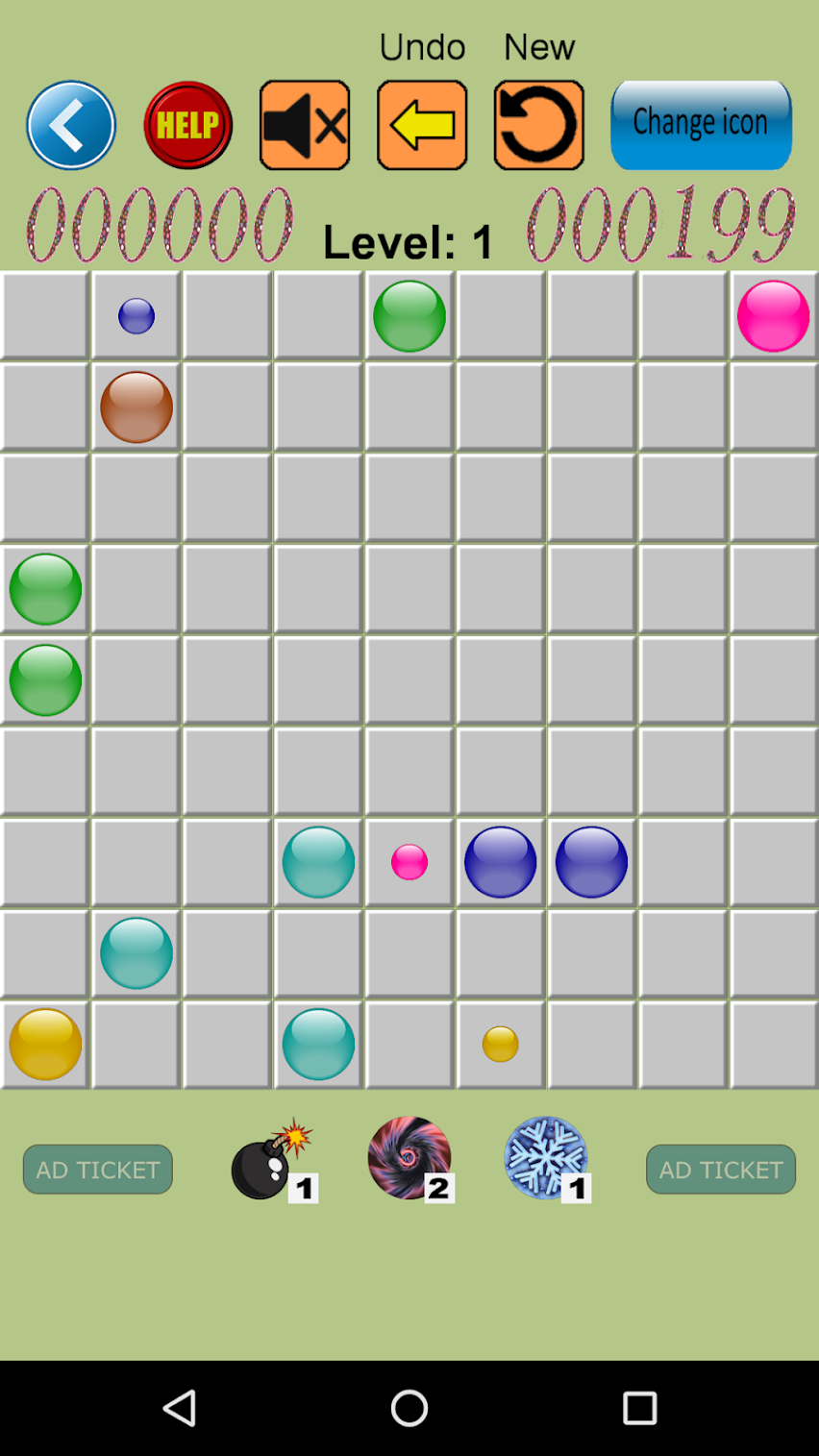Toggle the mute sound speaker icon
819x1456 pixels.
pyautogui.click(x=305, y=125)
